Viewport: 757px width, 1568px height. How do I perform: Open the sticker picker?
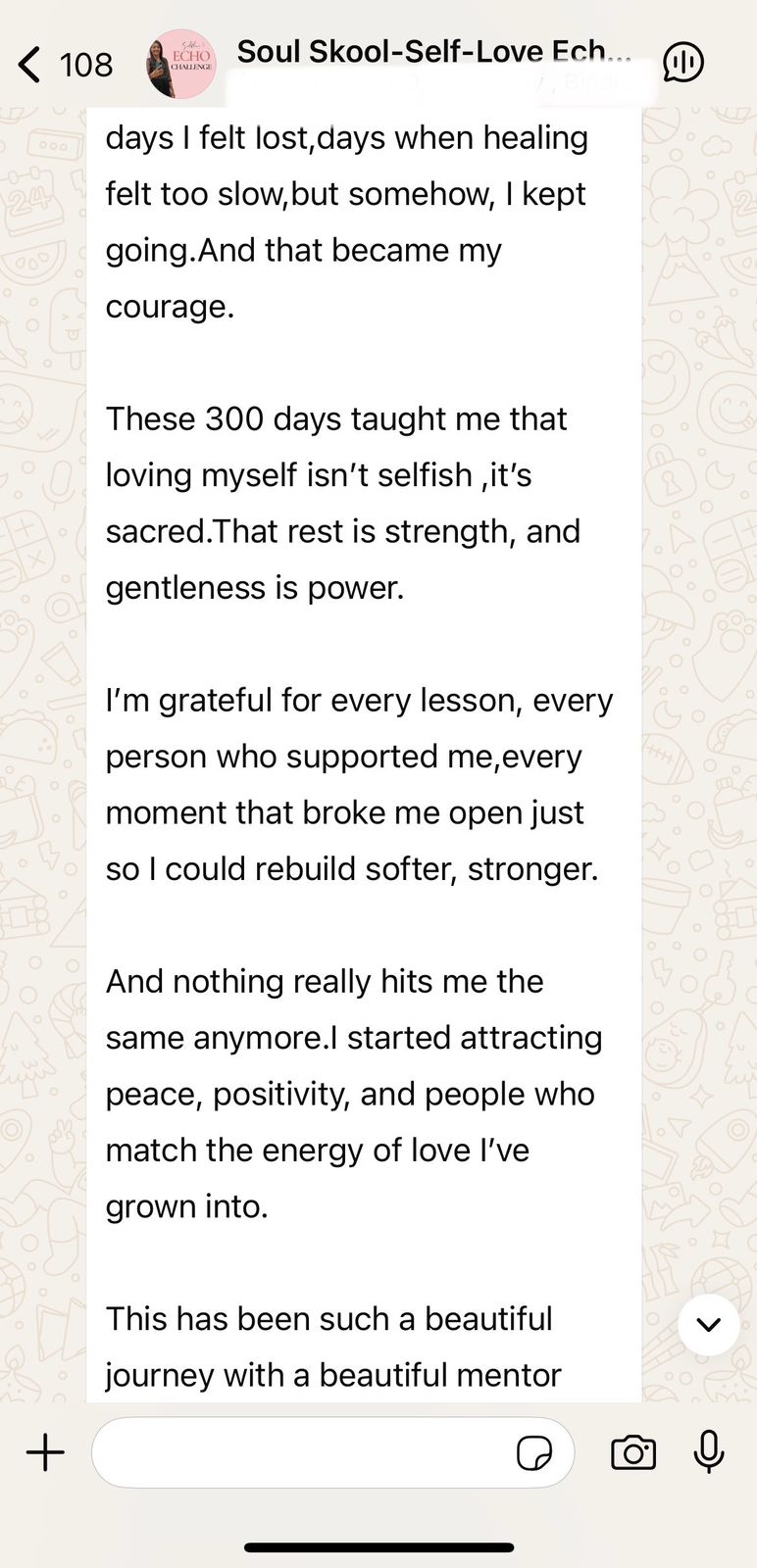click(533, 1452)
